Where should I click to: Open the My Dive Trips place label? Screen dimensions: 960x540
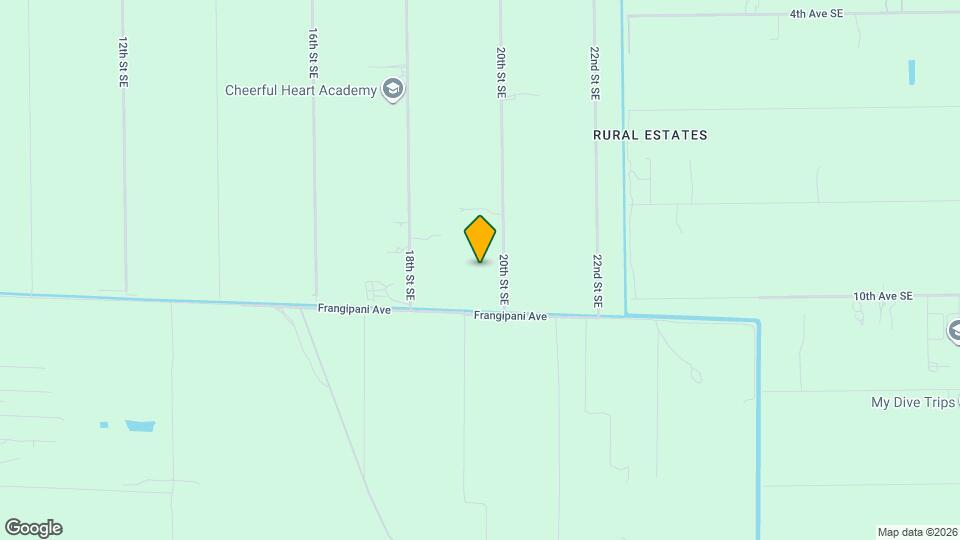click(914, 402)
